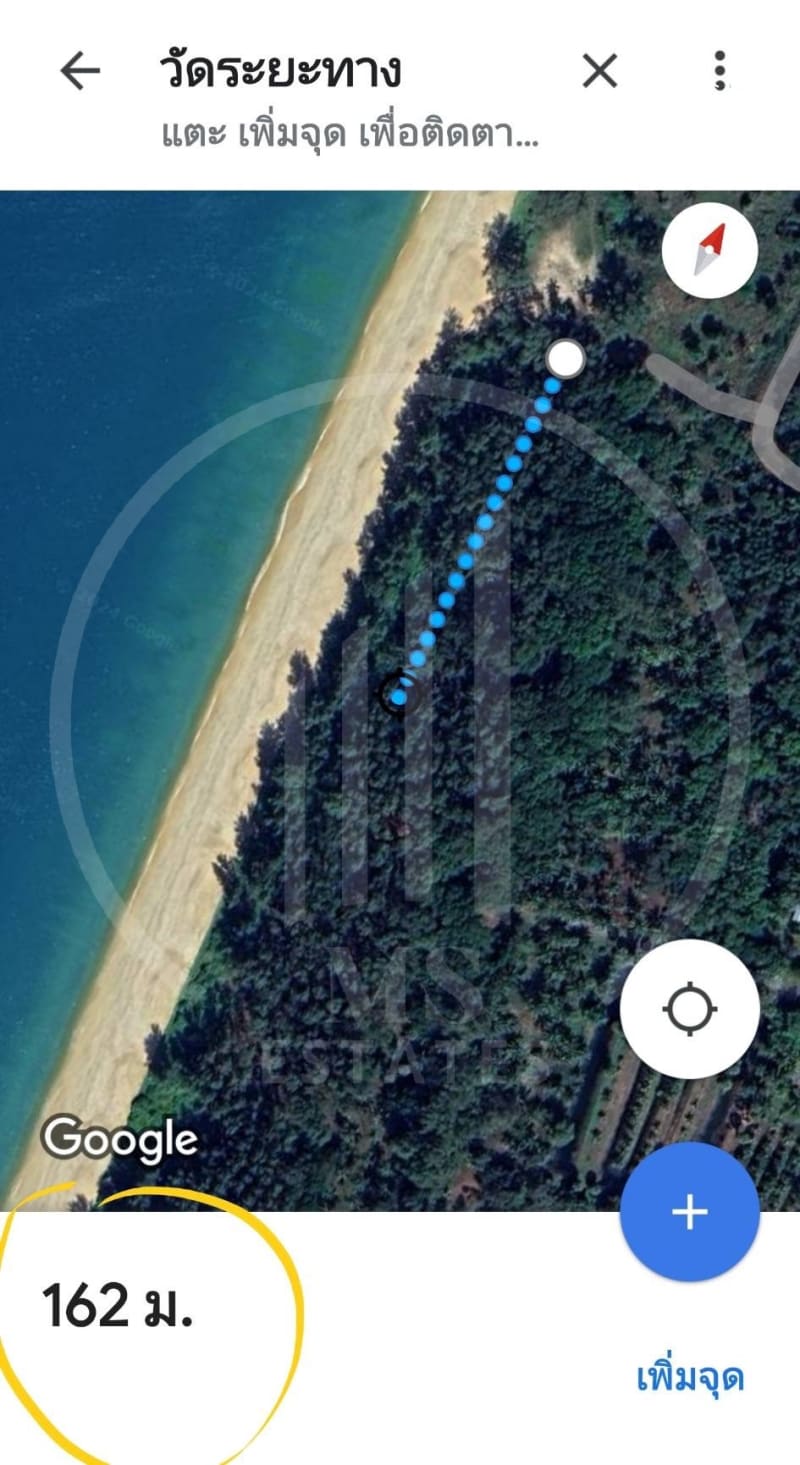
Task: Select the white start marker on the path
Action: click(x=565, y=358)
